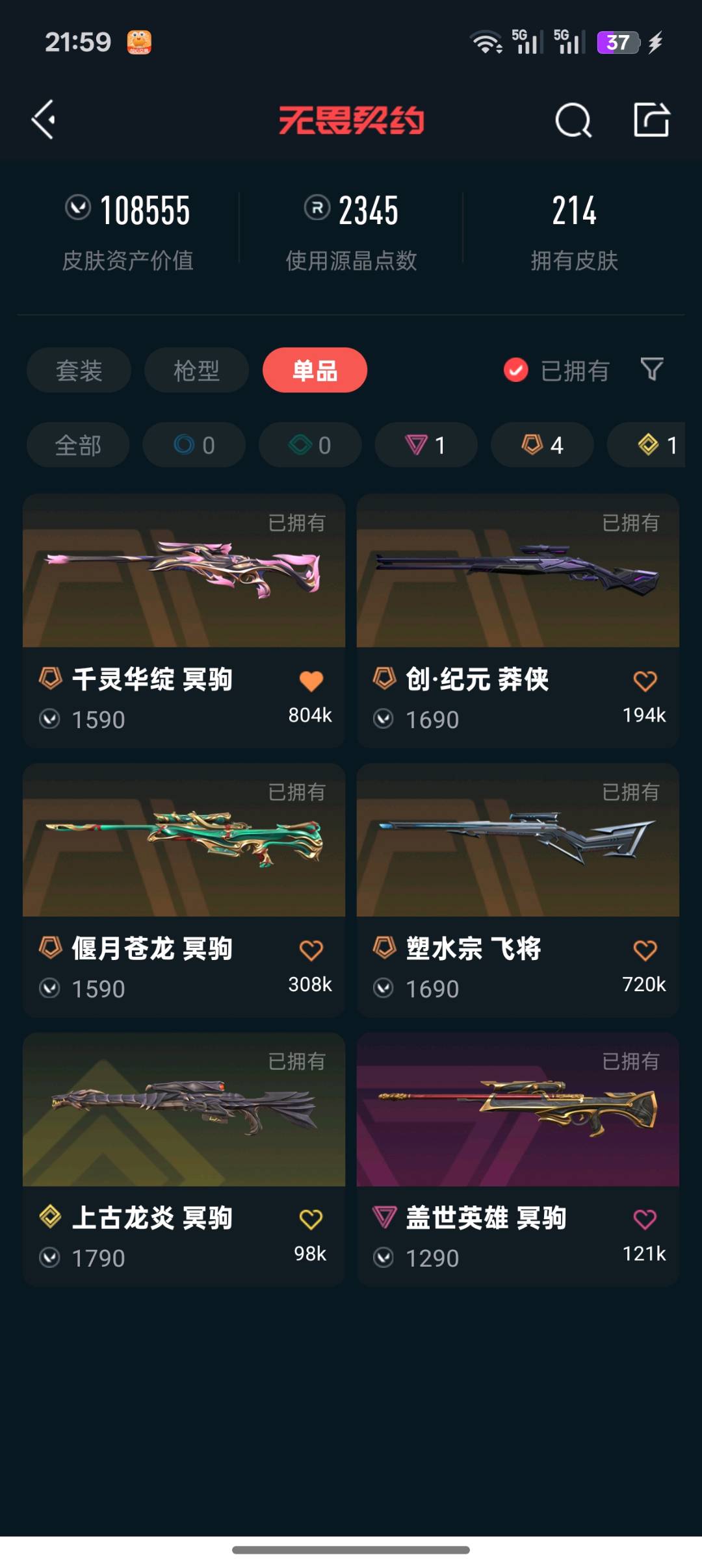Image resolution: width=702 pixels, height=1568 pixels.
Task: Switch to the 枪型 tab
Action: tap(196, 370)
